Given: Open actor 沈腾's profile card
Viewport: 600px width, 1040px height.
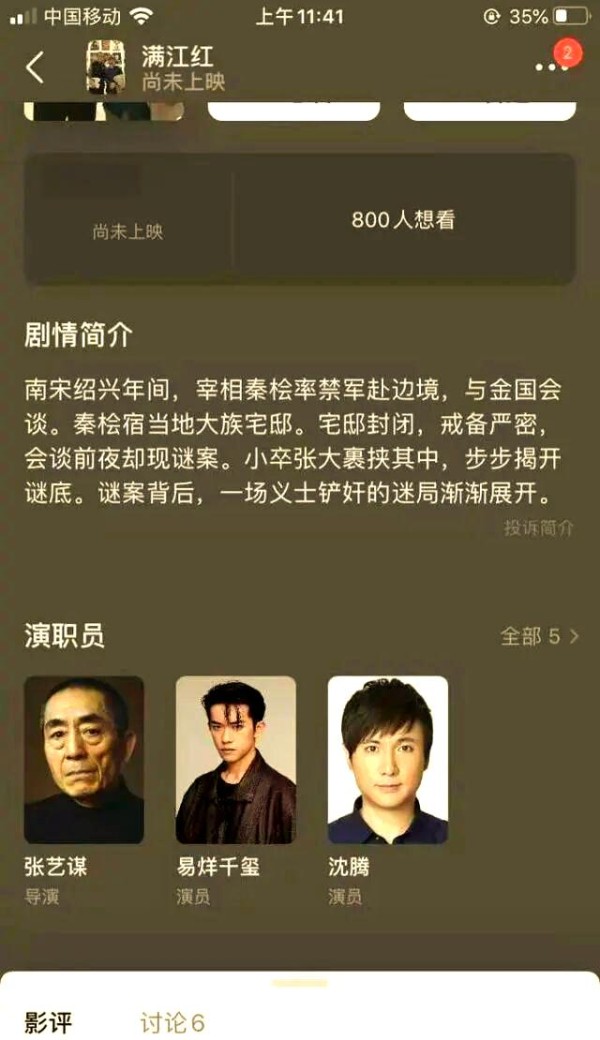Looking at the screenshot, I should [388, 759].
